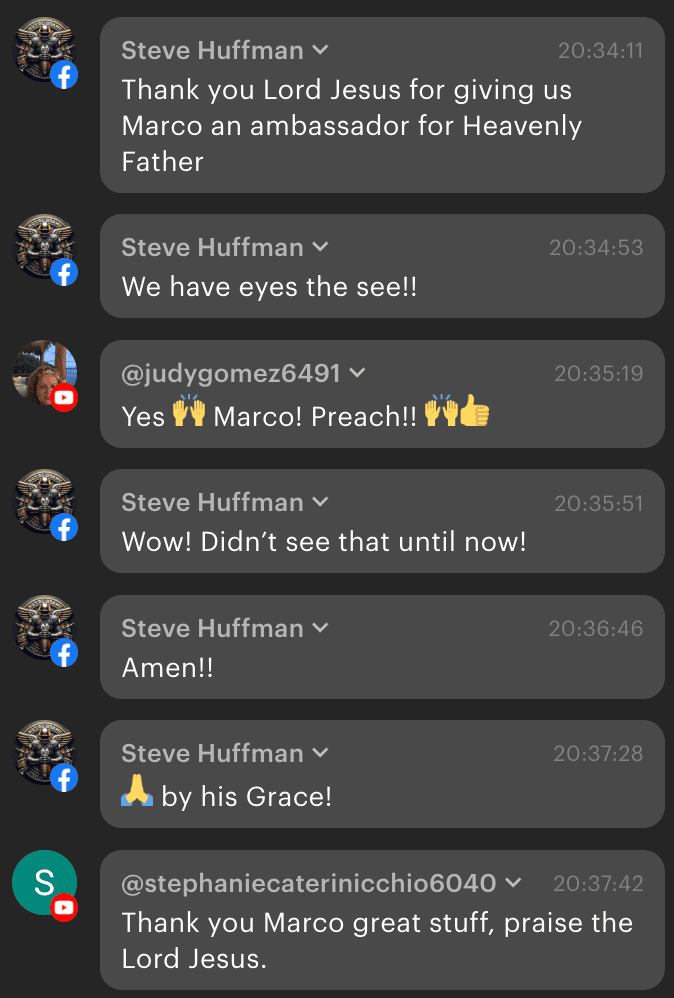Image resolution: width=674 pixels, height=998 pixels.
Task: Open options for @judygomez6491's comment
Action: pos(357,375)
